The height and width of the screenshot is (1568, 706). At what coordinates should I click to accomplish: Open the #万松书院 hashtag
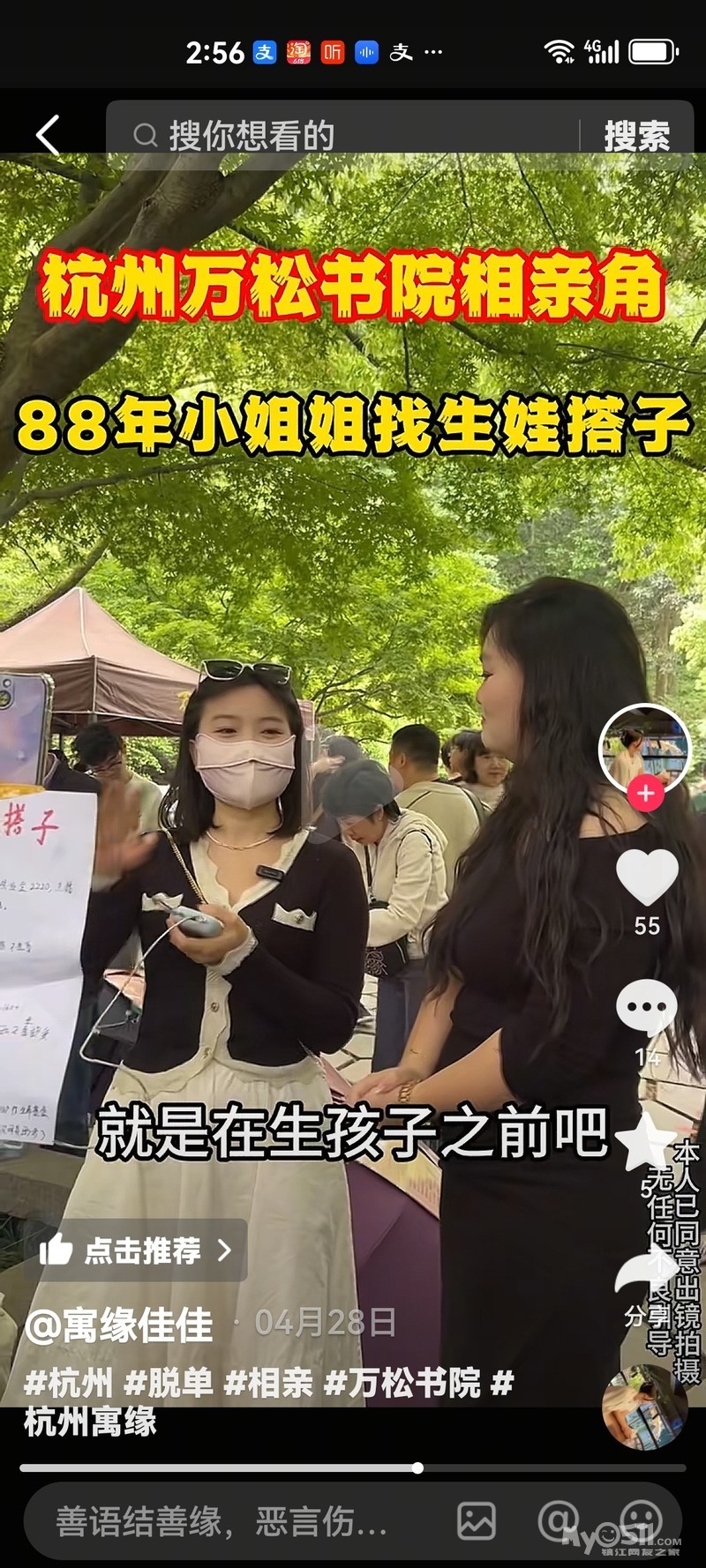pos(402,1383)
